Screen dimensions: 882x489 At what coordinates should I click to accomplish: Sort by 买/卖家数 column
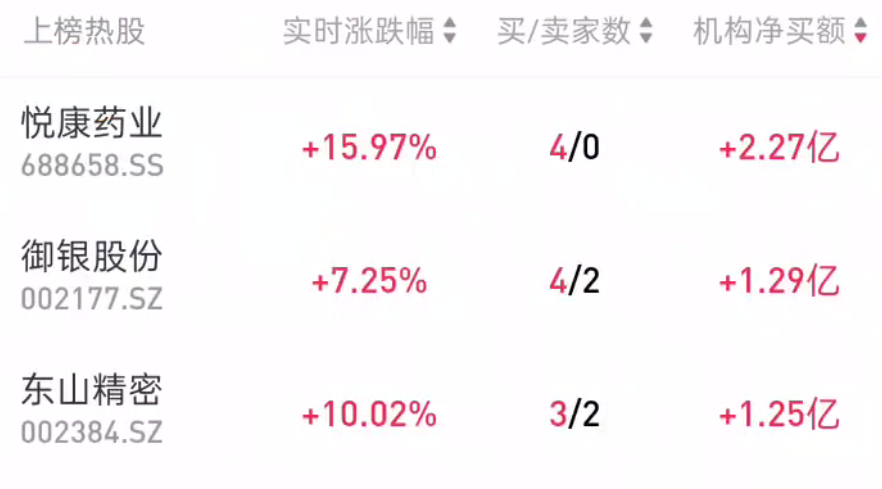574,32
